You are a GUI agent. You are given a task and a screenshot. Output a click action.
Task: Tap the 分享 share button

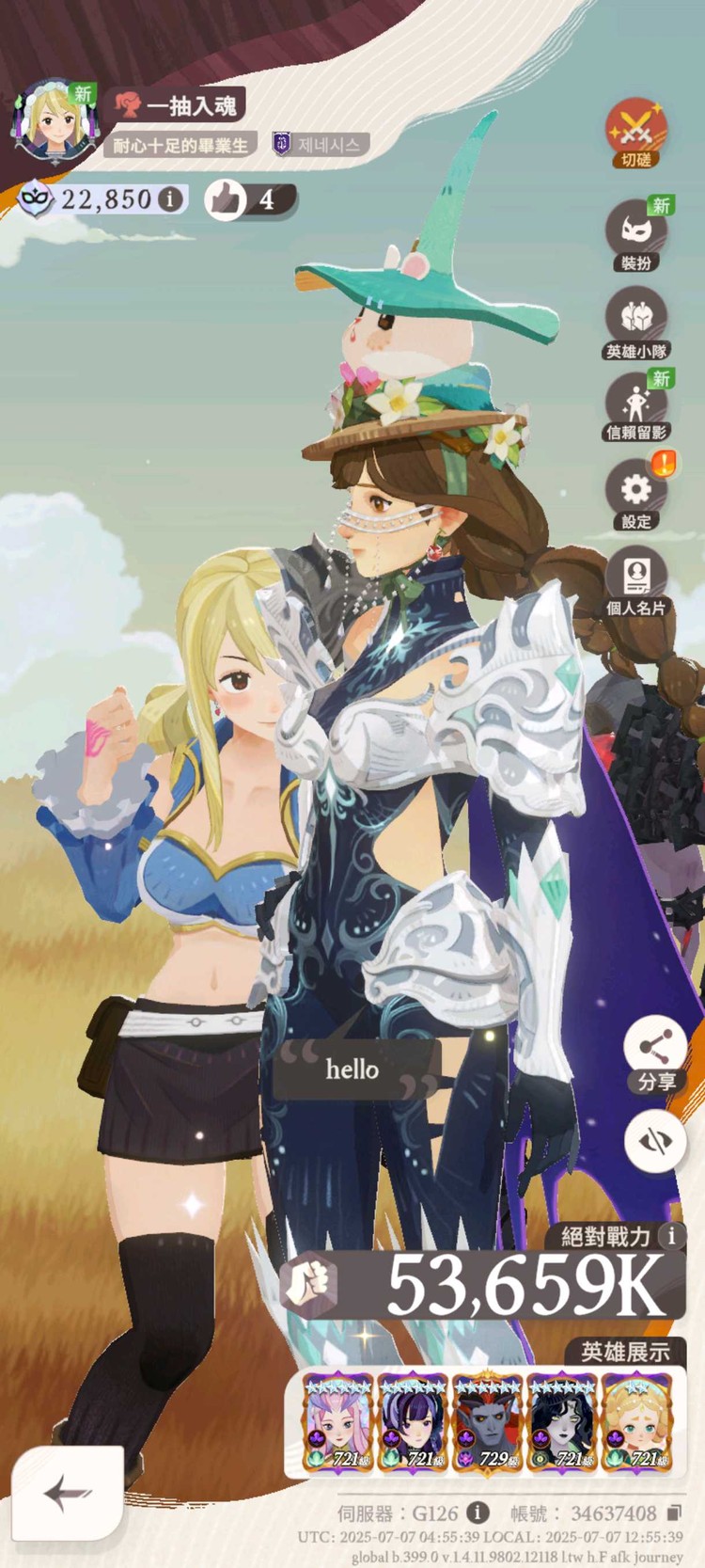(x=655, y=1055)
